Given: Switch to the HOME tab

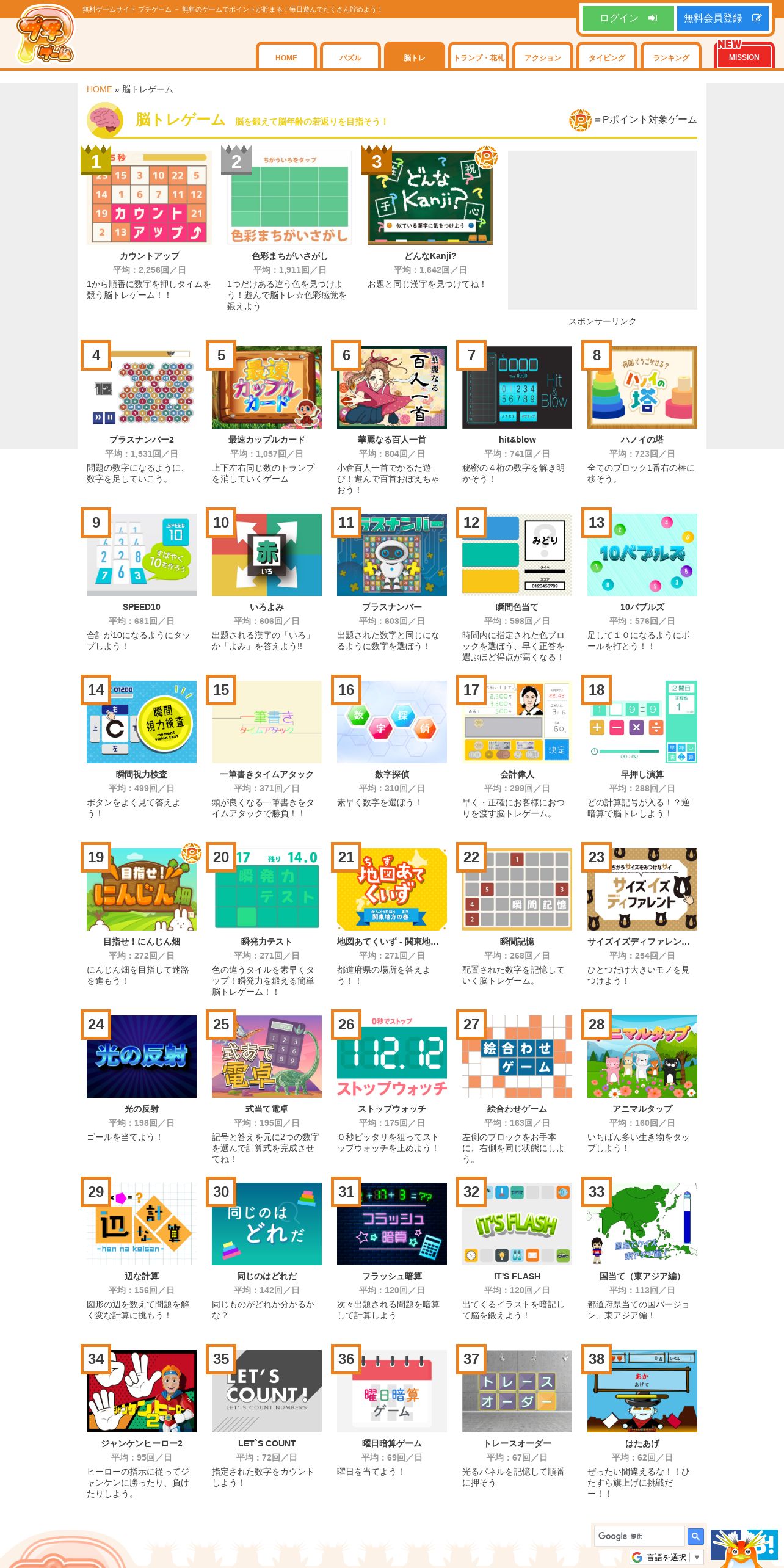Looking at the screenshot, I should click(x=286, y=57).
